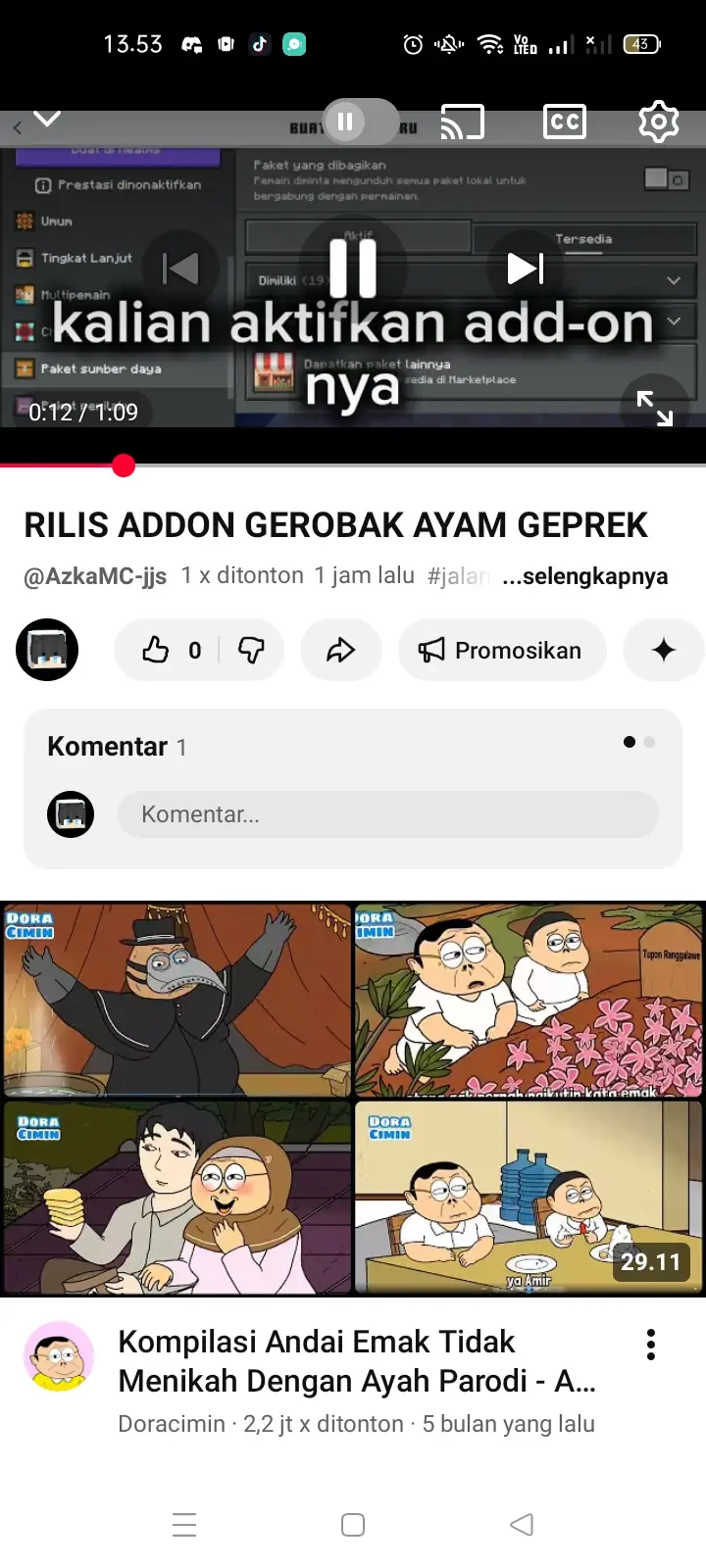706x1568 pixels.
Task: Enter fullscreen mode
Action: (x=654, y=408)
